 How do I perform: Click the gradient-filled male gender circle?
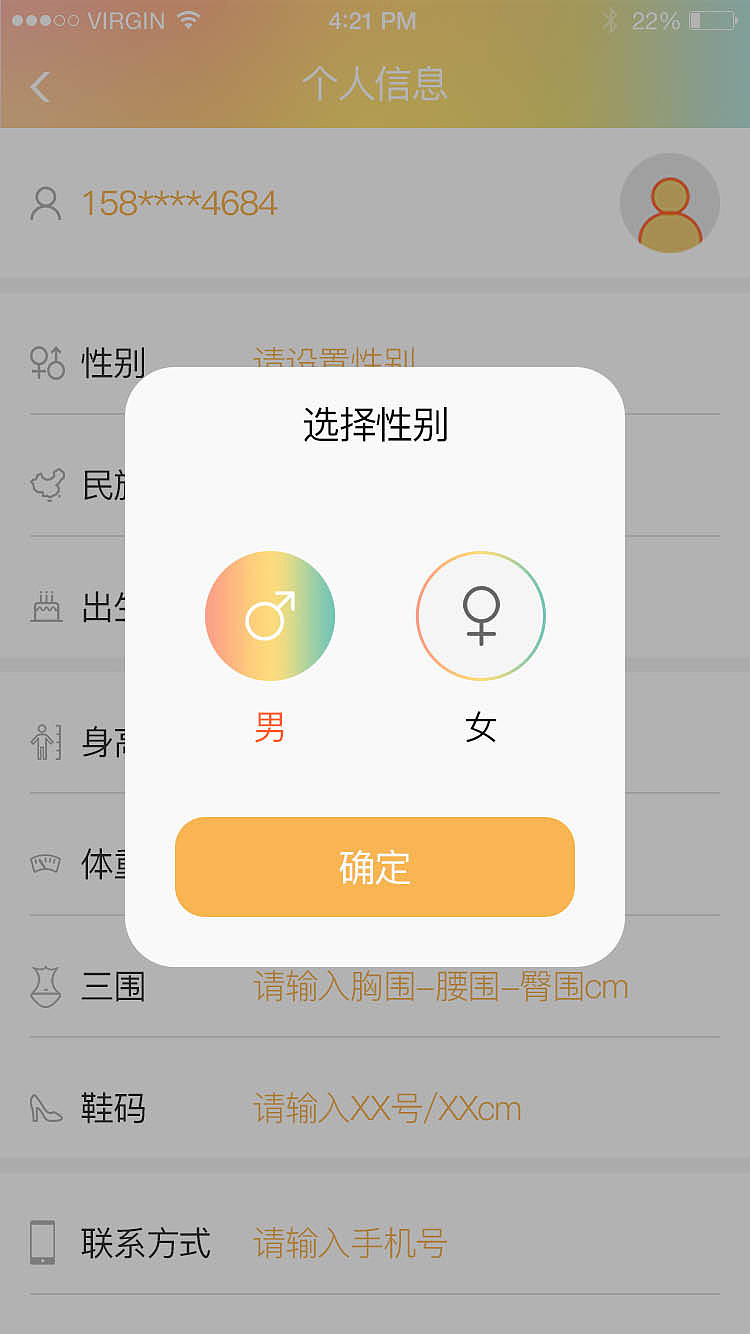(x=270, y=616)
